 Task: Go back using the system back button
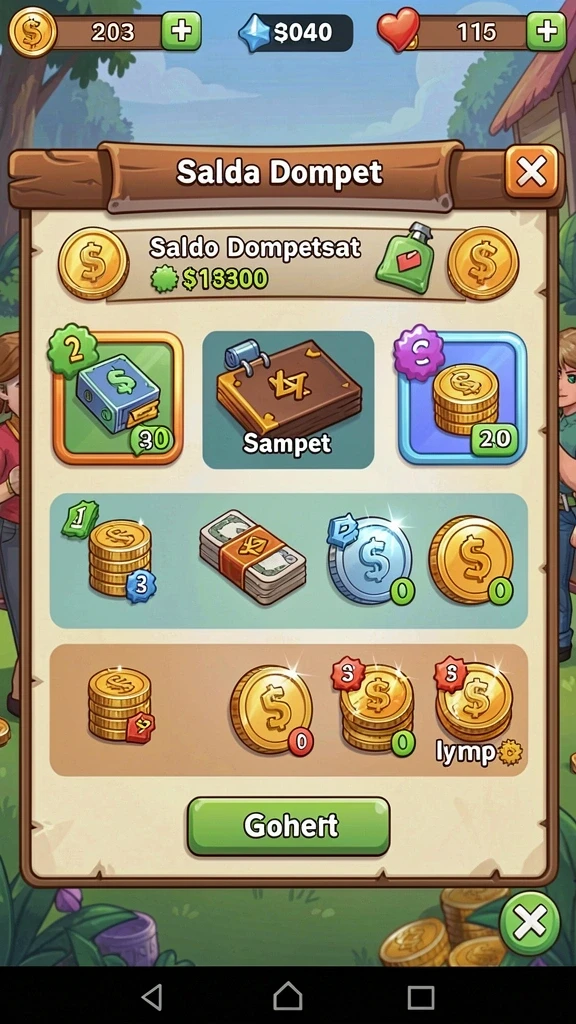coord(152,997)
